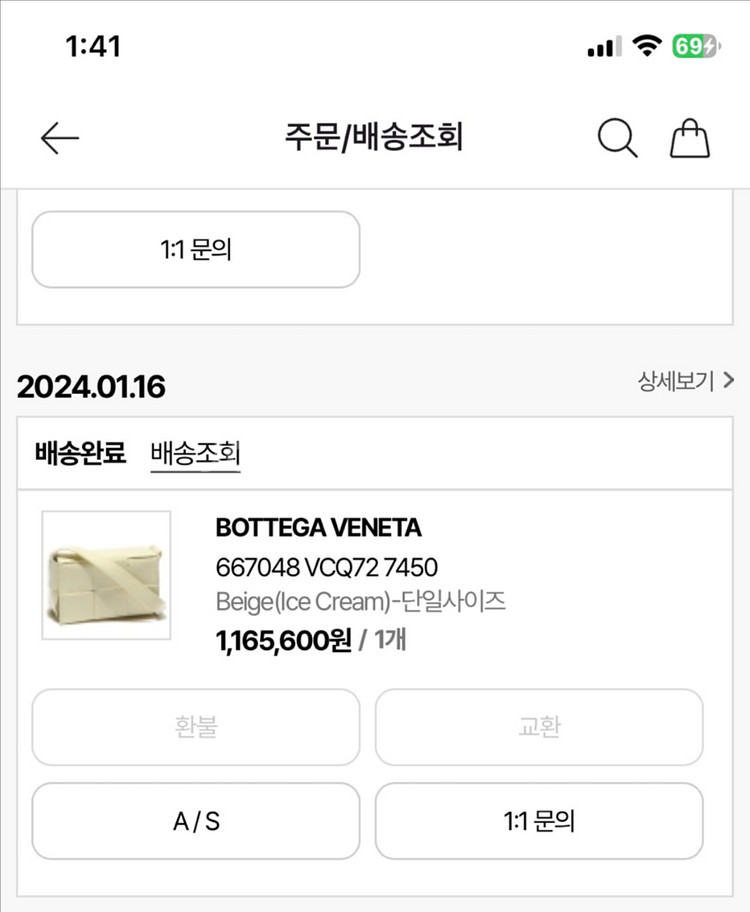Open the shopping bag
The width and height of the screenshot is (750, 912).
click(690, 139)
